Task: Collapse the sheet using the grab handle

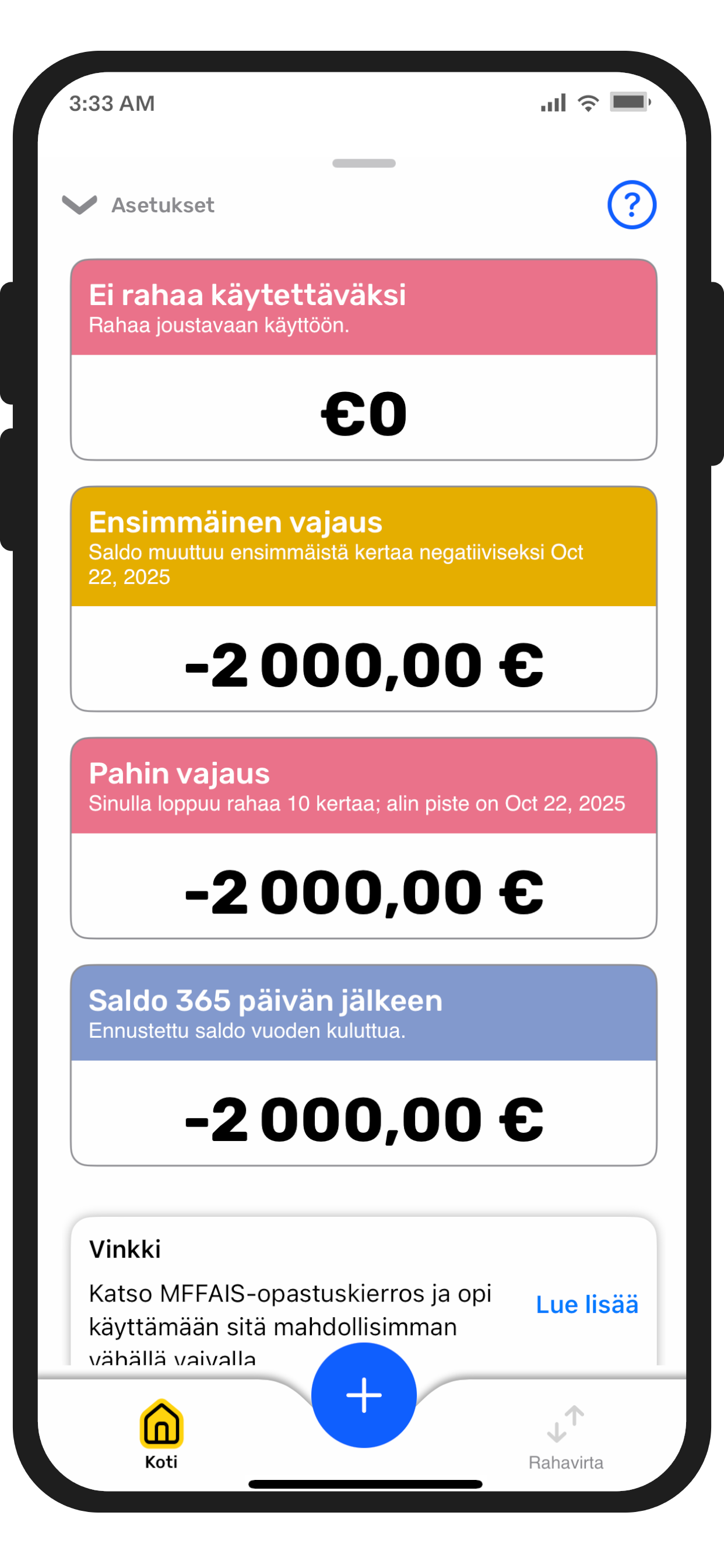Action: point(363,163)
